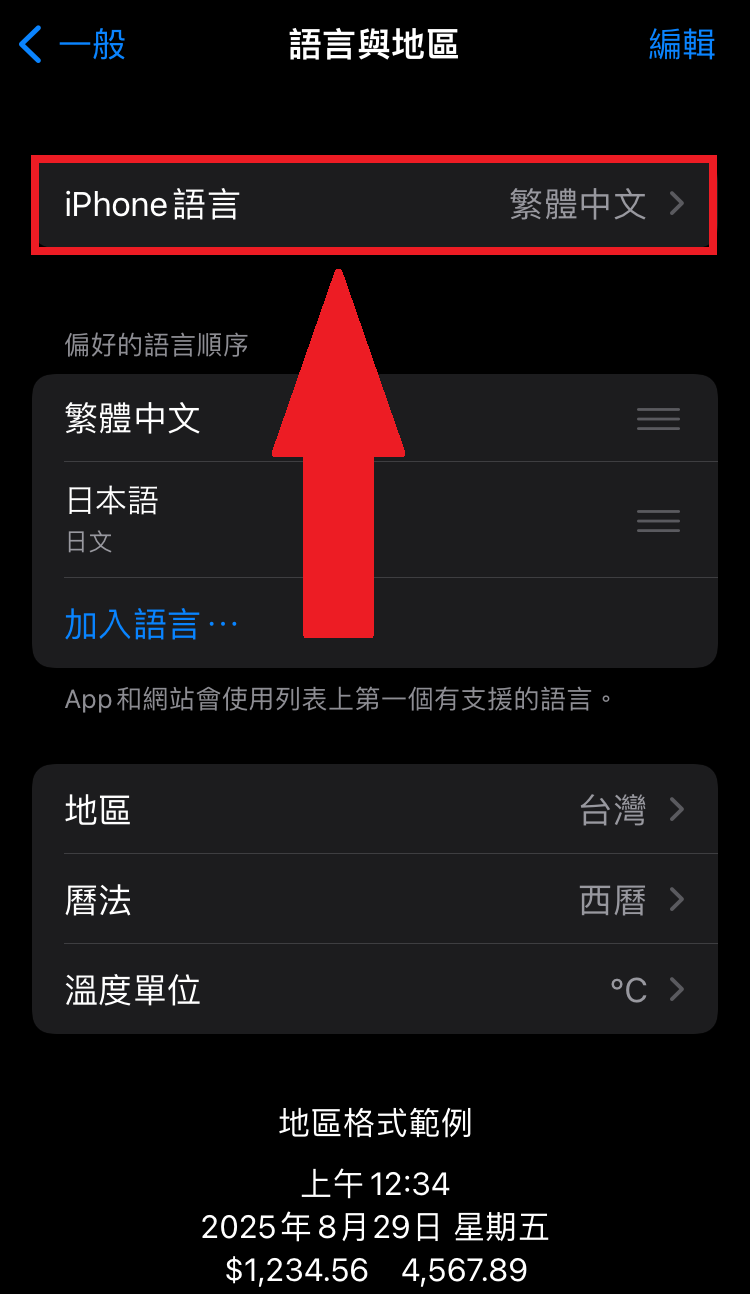
Task: Open 曆法 calendar setting
Action: 374,899
